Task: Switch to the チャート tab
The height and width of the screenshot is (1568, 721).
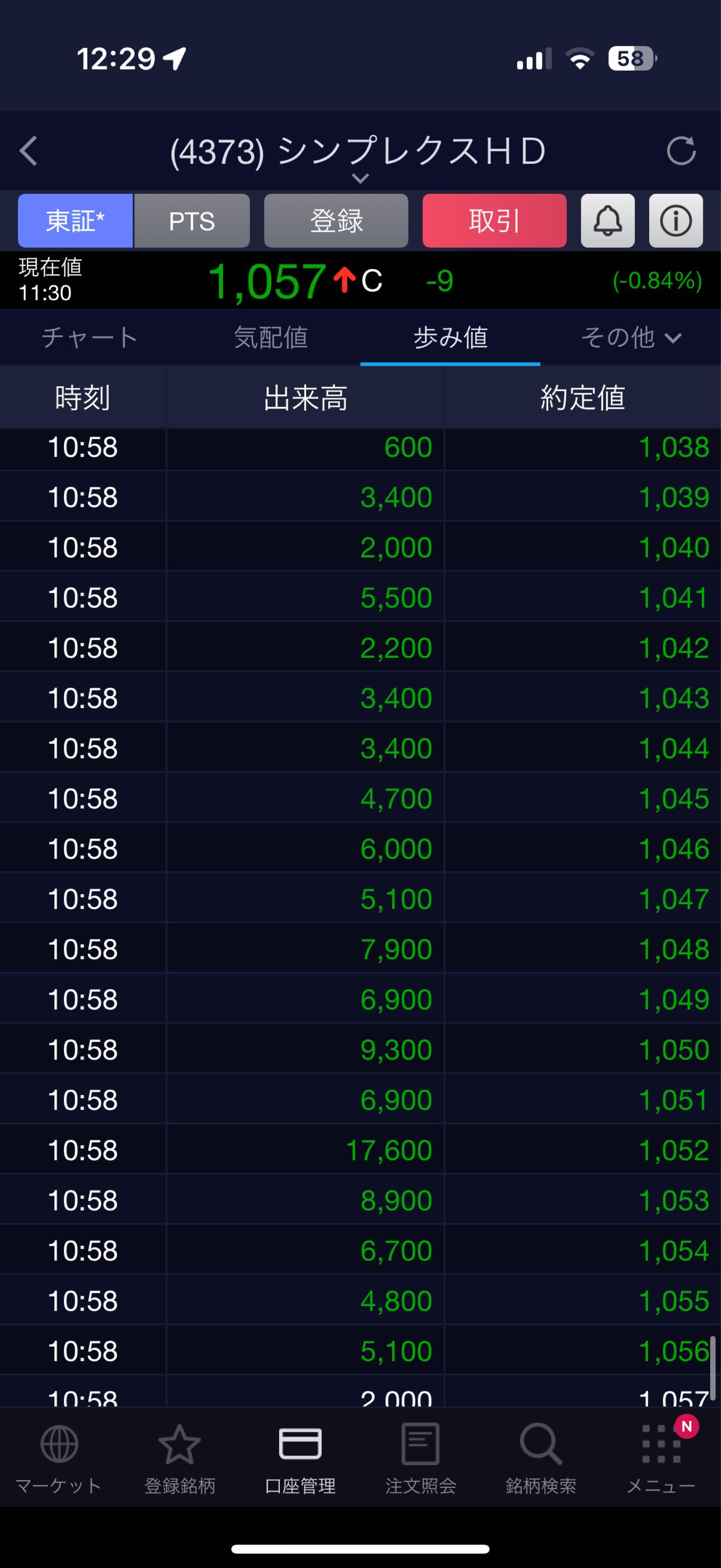Action: [90, 337]
